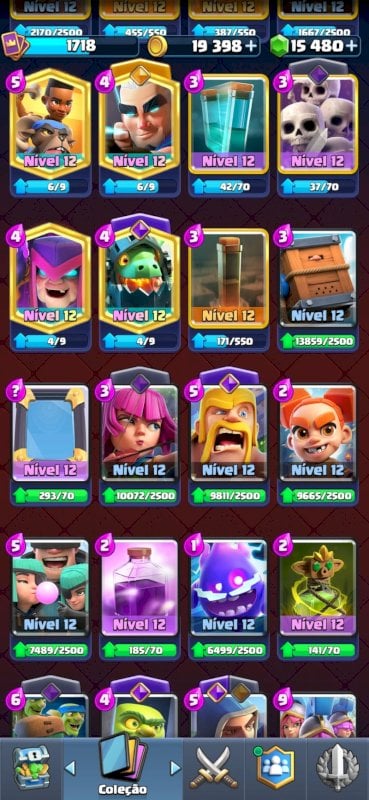Viewport: 369px width, 800px height.
Task: Tap the left arrow beside Coleção
Action: 70,768
